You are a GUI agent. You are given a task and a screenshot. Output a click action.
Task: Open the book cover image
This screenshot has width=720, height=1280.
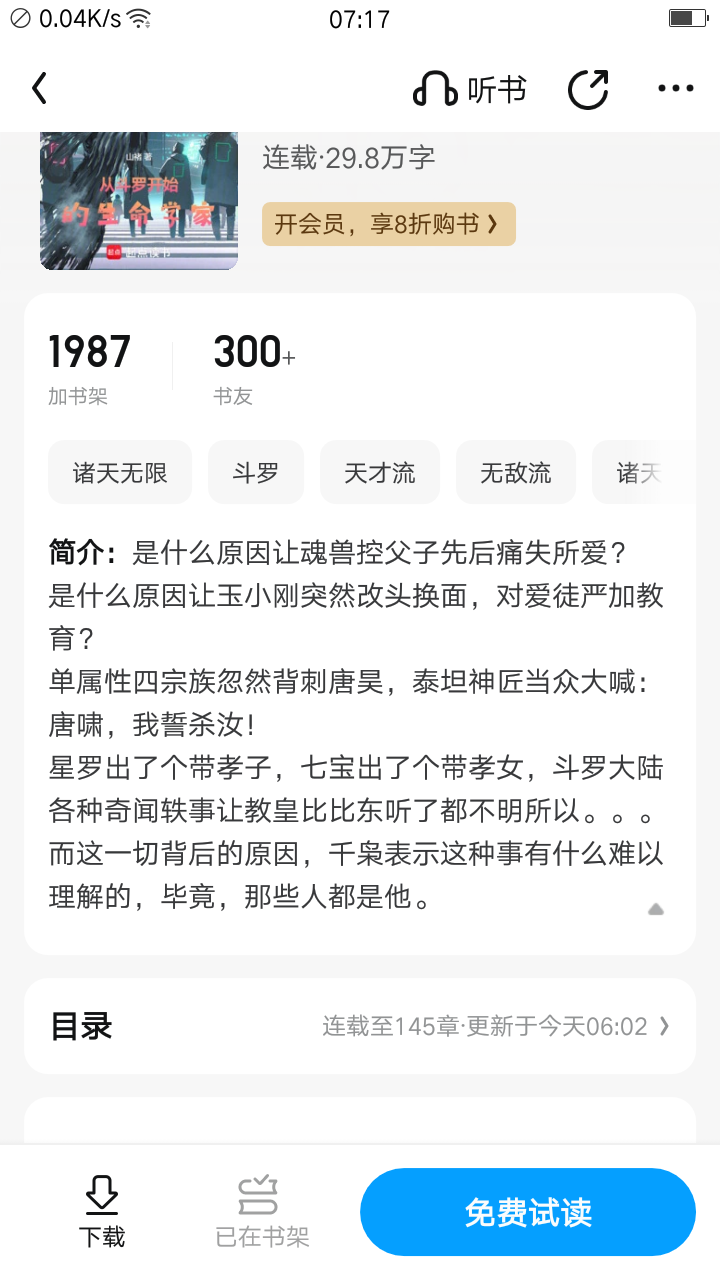[139, 201]
